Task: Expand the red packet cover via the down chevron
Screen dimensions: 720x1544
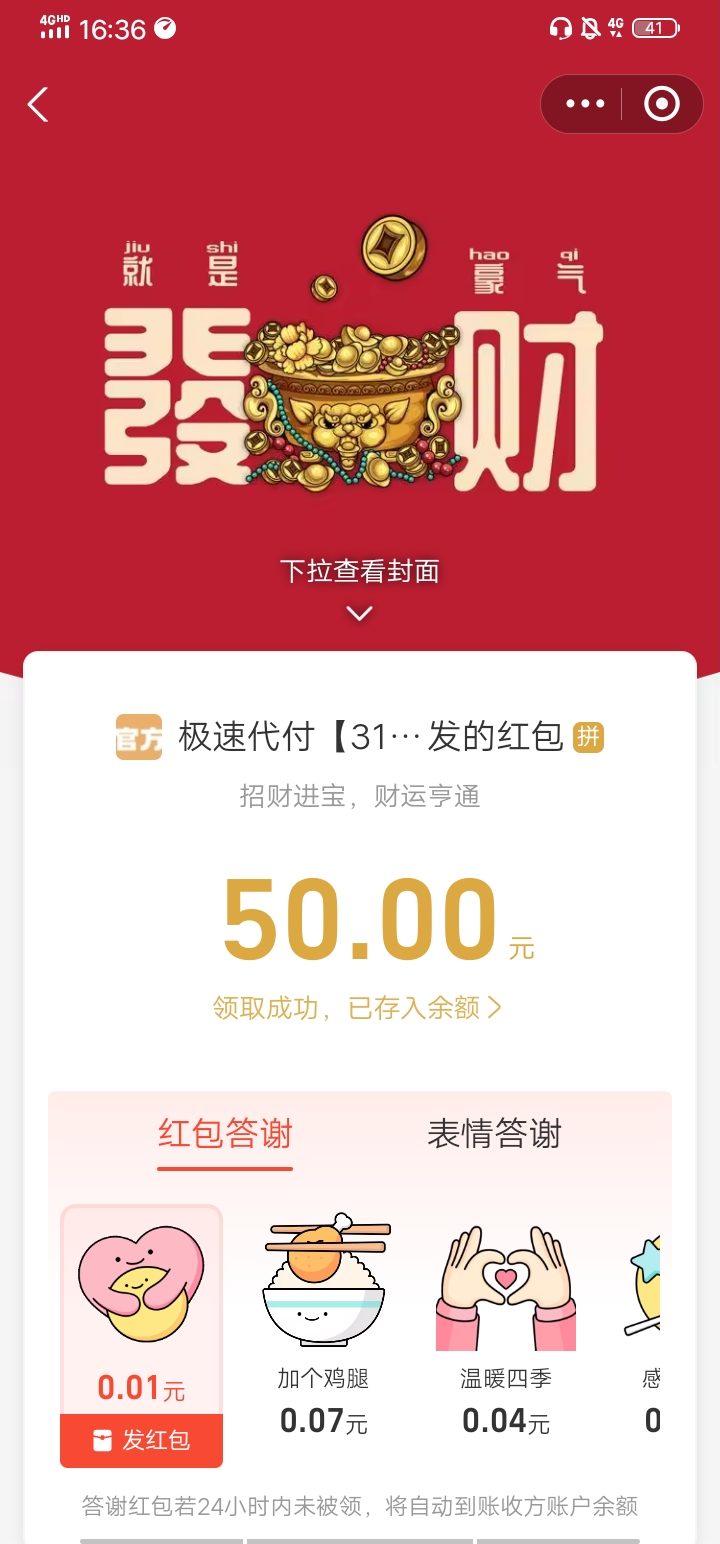Action: pyautogui.click(x=359, y=613)
